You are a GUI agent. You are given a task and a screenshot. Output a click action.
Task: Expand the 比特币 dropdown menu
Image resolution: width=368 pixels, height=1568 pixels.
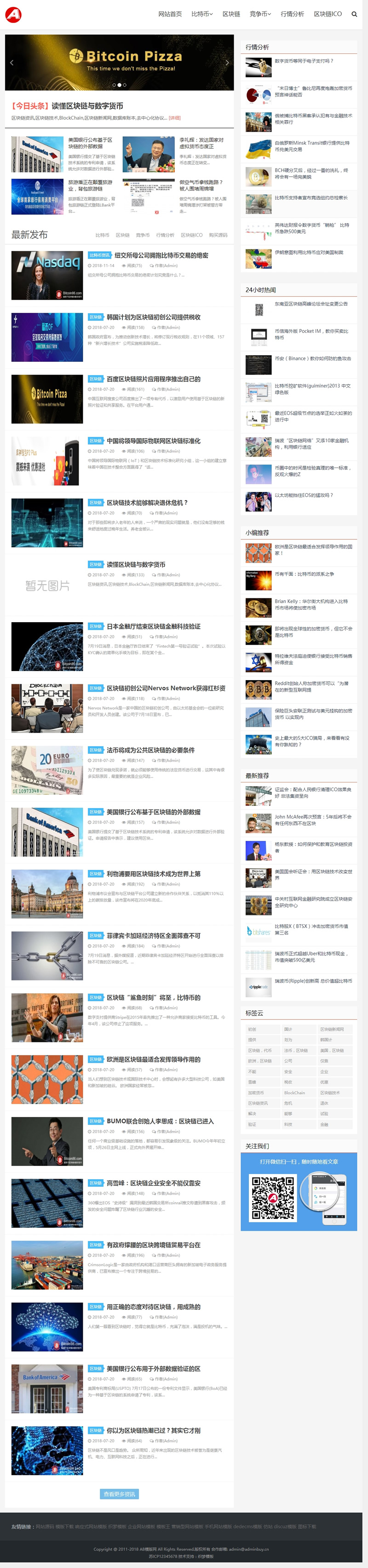pyautogui.click(x=202, y=14)
